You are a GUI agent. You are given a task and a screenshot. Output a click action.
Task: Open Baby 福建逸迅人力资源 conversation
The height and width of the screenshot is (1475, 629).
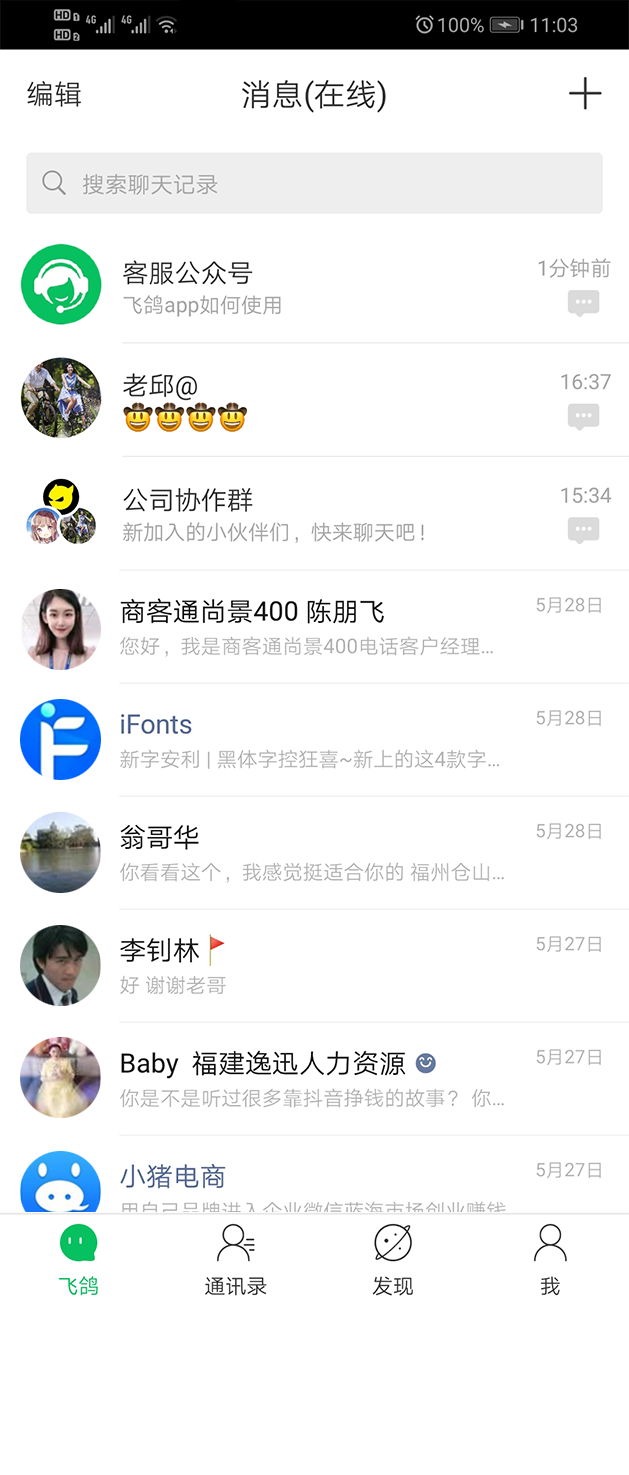click(x=314, y=1079)
